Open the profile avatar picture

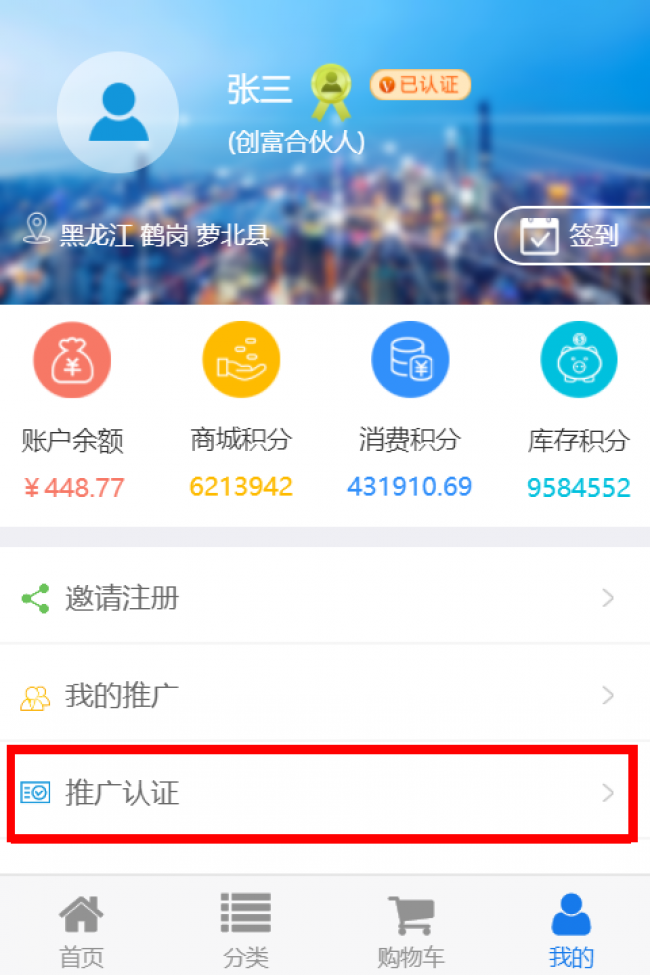[x=118, y=112]
